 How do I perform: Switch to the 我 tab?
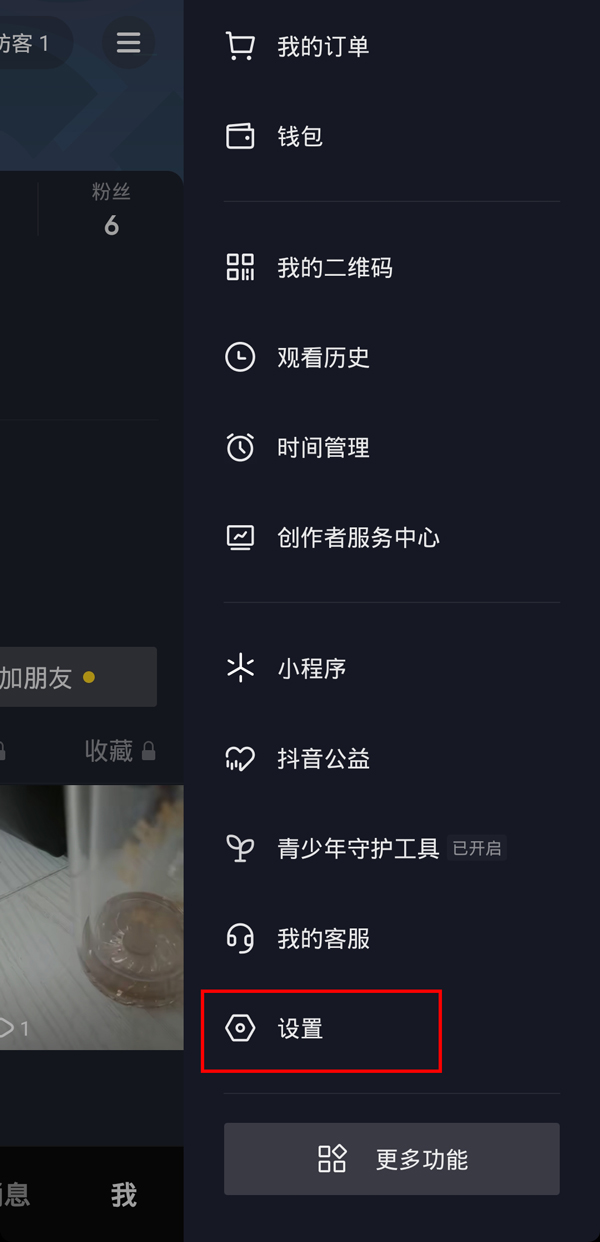point(124,1194)
